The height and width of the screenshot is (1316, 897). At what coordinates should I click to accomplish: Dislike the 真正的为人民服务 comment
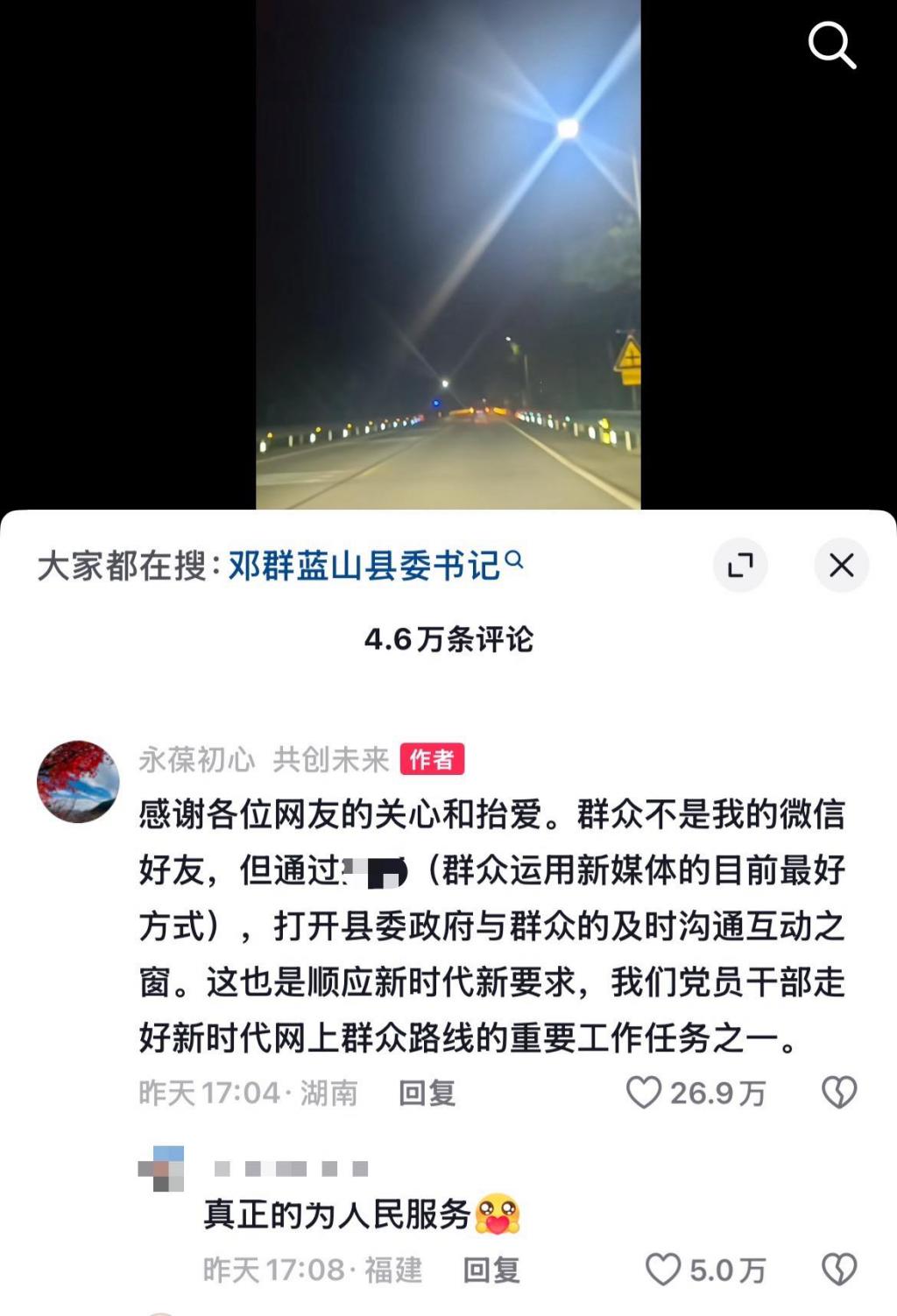tap(838, 1270)
